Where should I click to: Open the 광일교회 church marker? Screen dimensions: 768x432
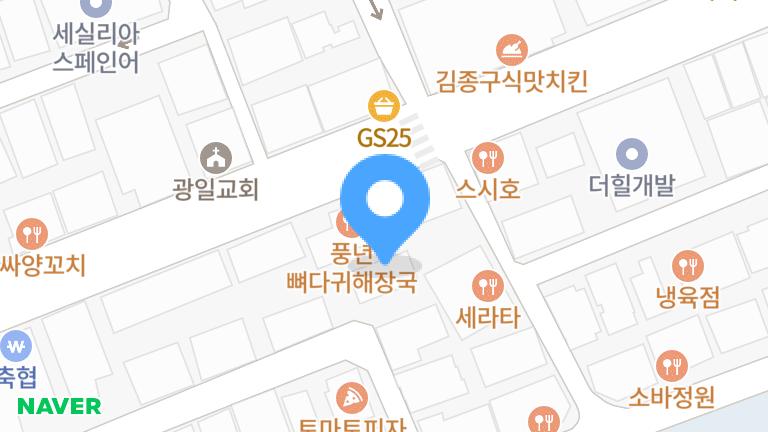(215, 157)
